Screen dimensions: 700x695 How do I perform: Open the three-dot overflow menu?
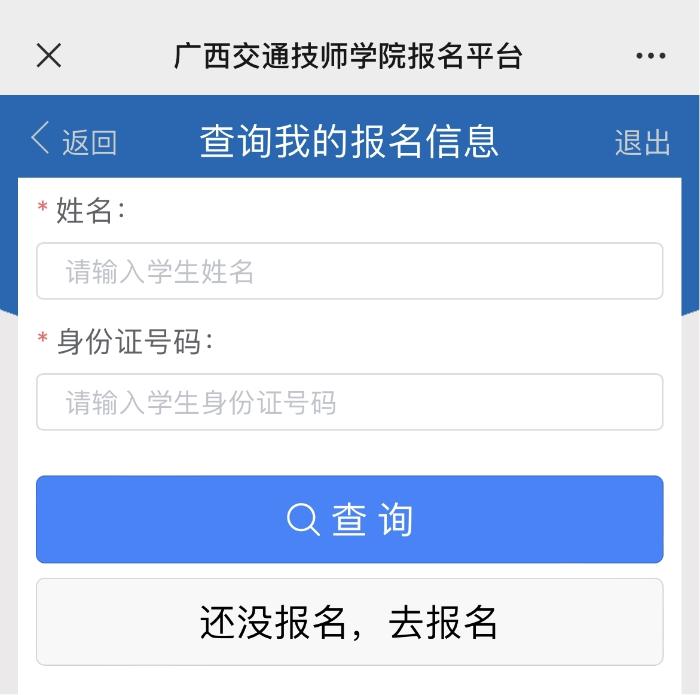(x=650, y=56)
